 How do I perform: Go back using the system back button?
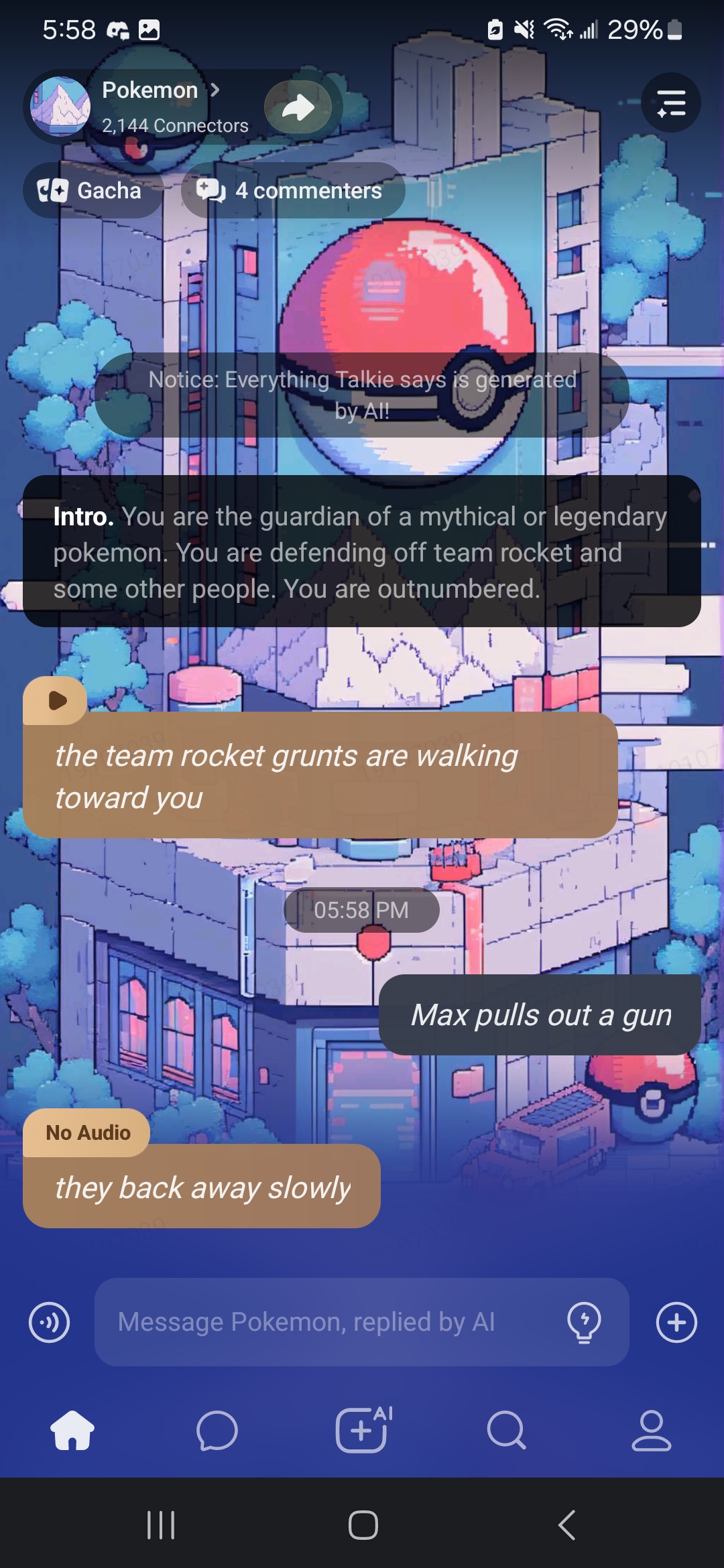566,1526
